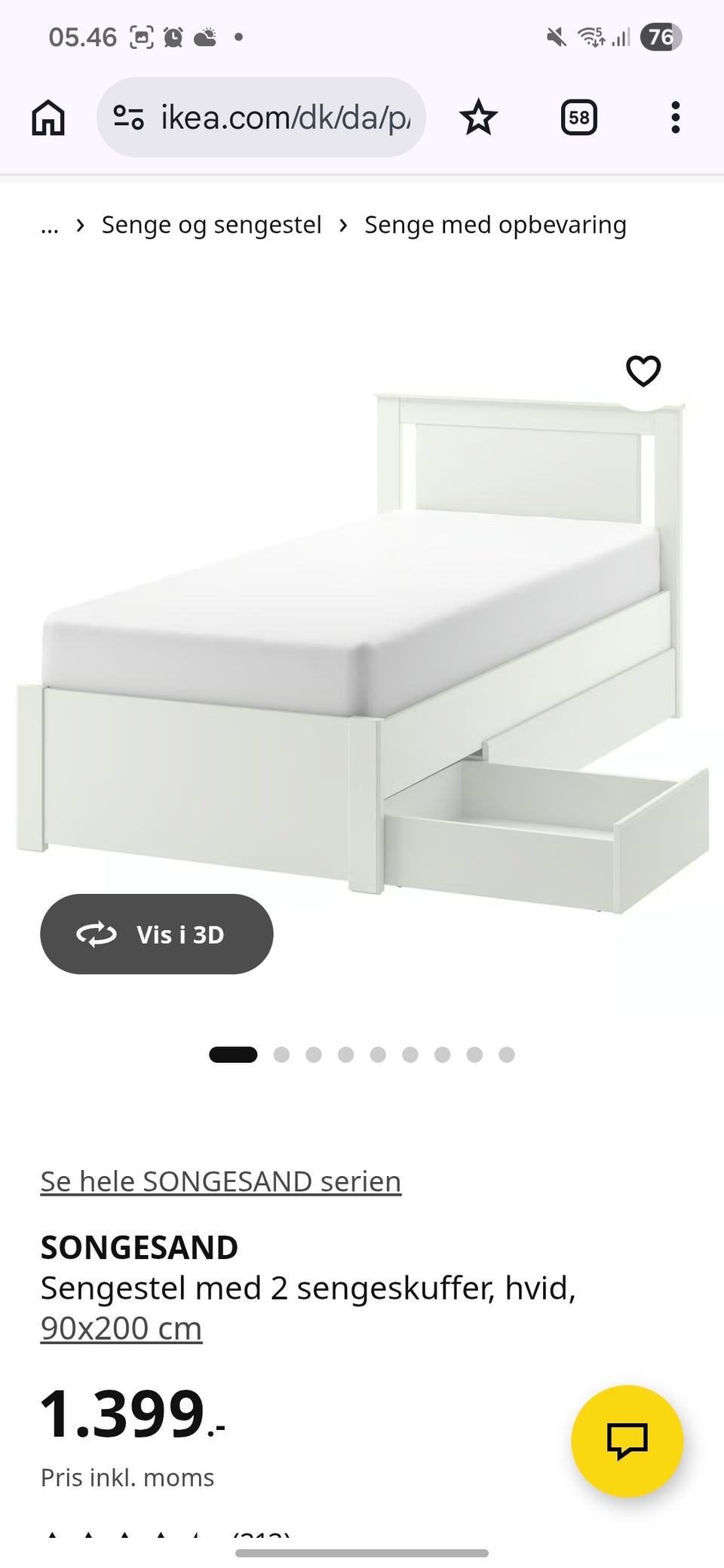Image resolution: width=724 pixels, height=1568 pixels.
Task: View the bed in 3D
Action: point(157,934)
